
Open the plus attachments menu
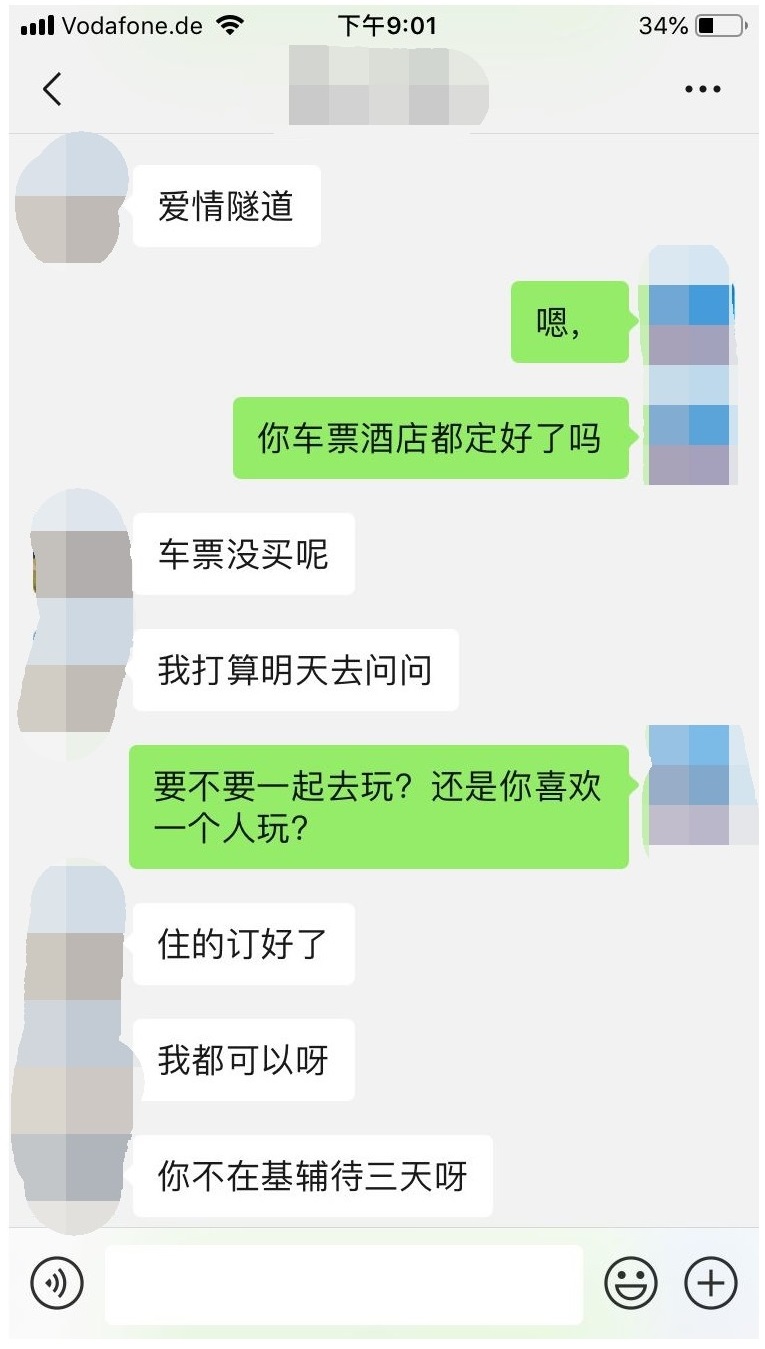[710, 1283]
